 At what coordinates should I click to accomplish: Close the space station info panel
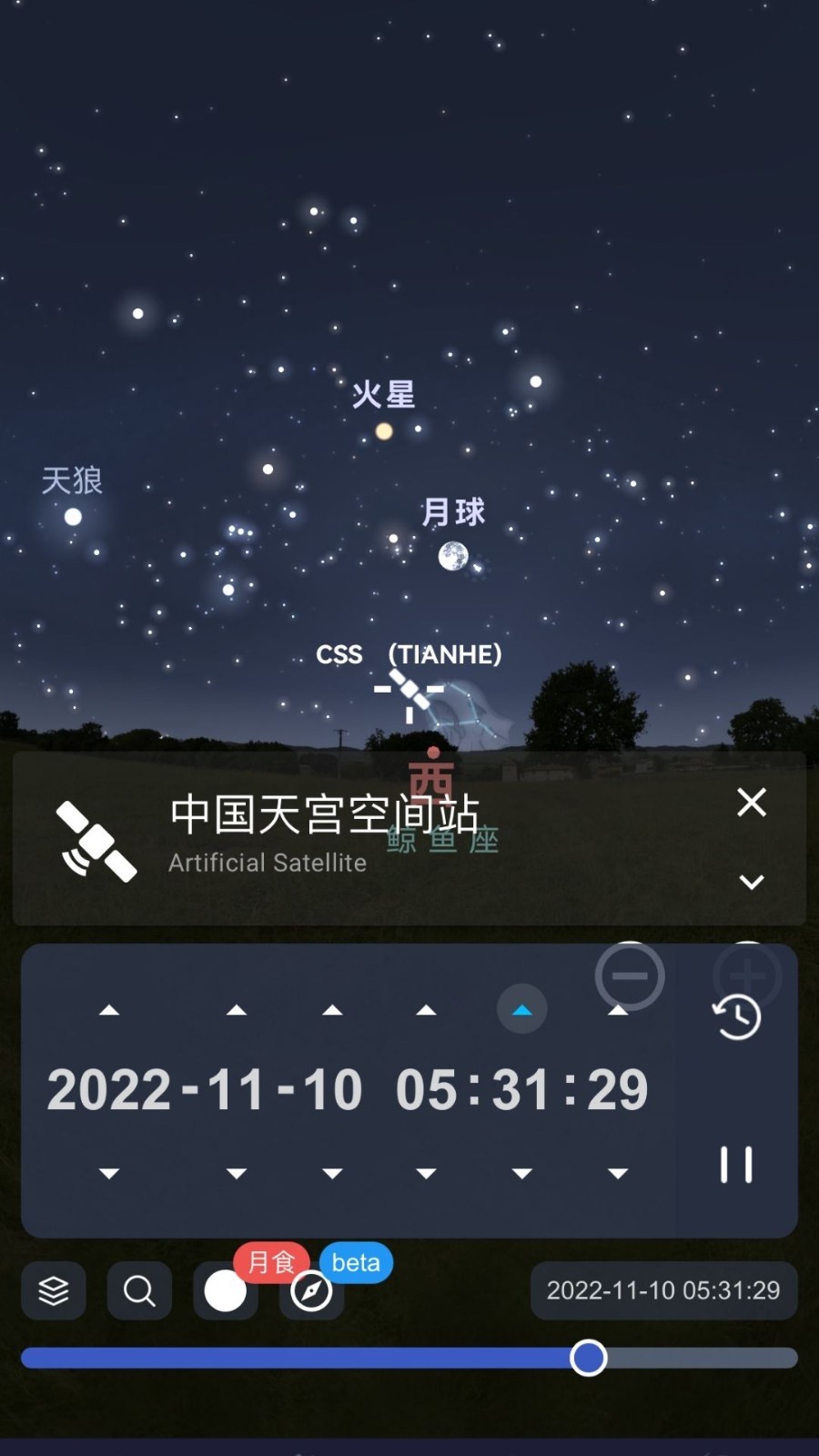(752, 803)
